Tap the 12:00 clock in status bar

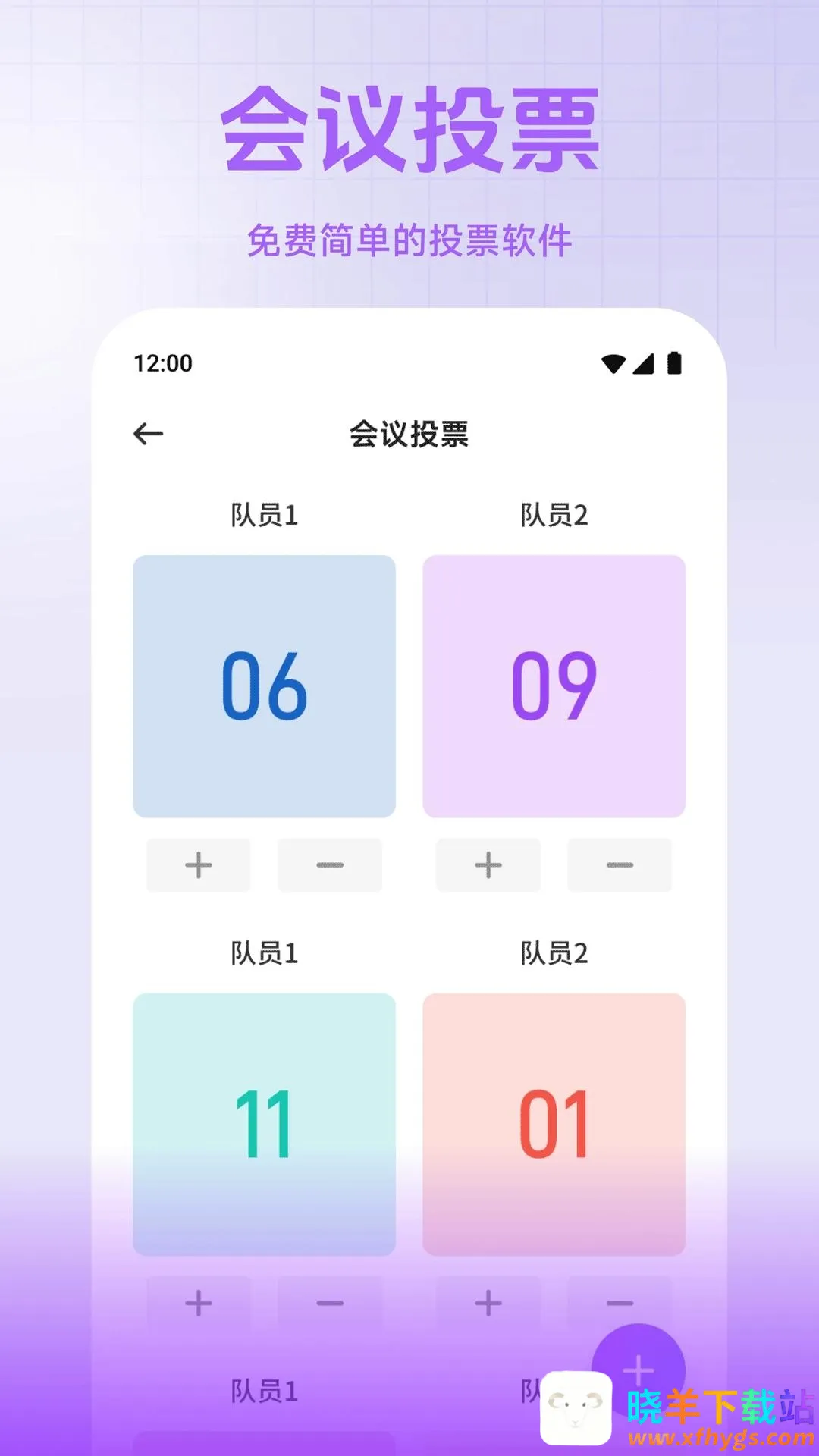coord(162,362)
